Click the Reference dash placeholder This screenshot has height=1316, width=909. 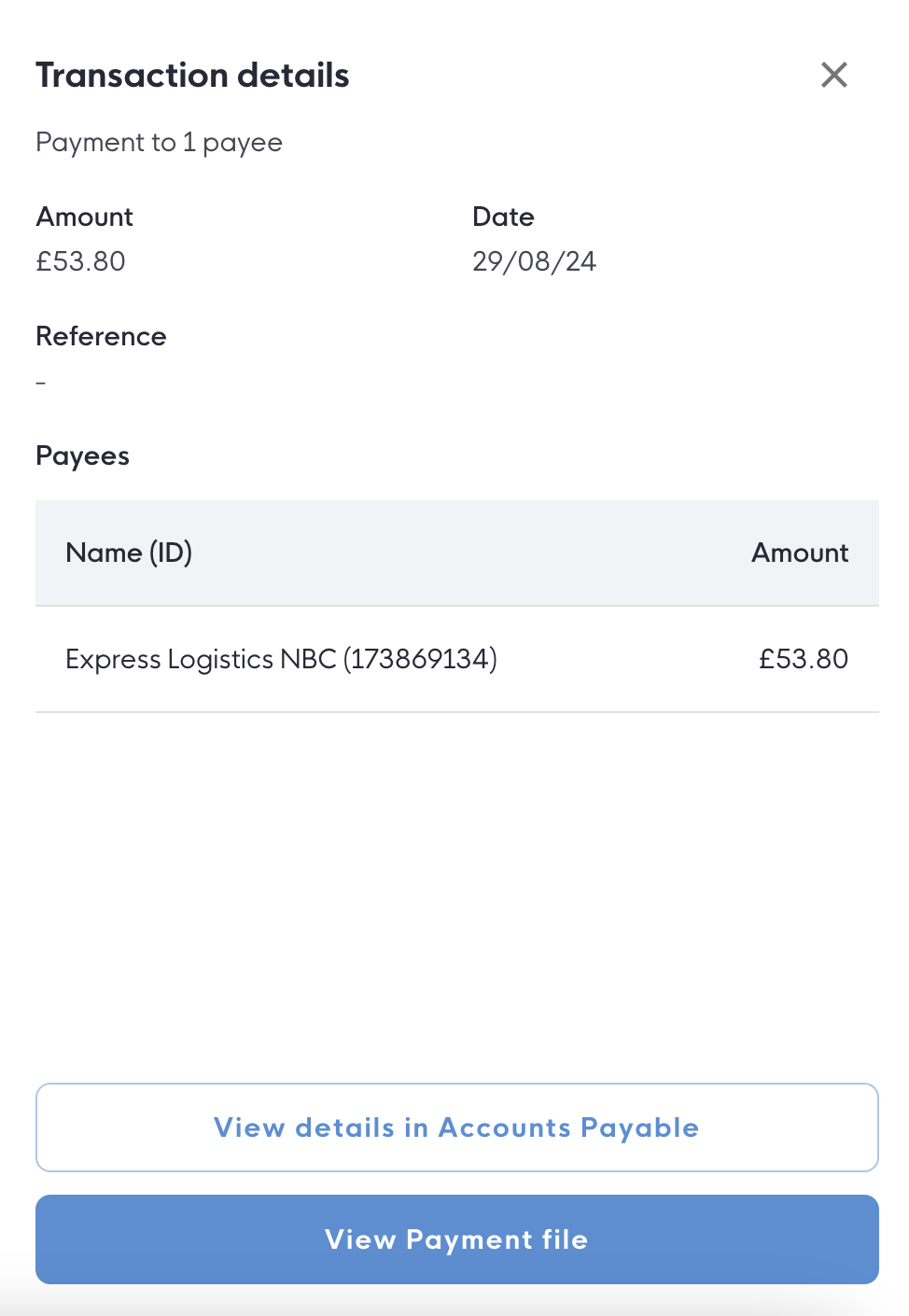[x=40, y=383]
